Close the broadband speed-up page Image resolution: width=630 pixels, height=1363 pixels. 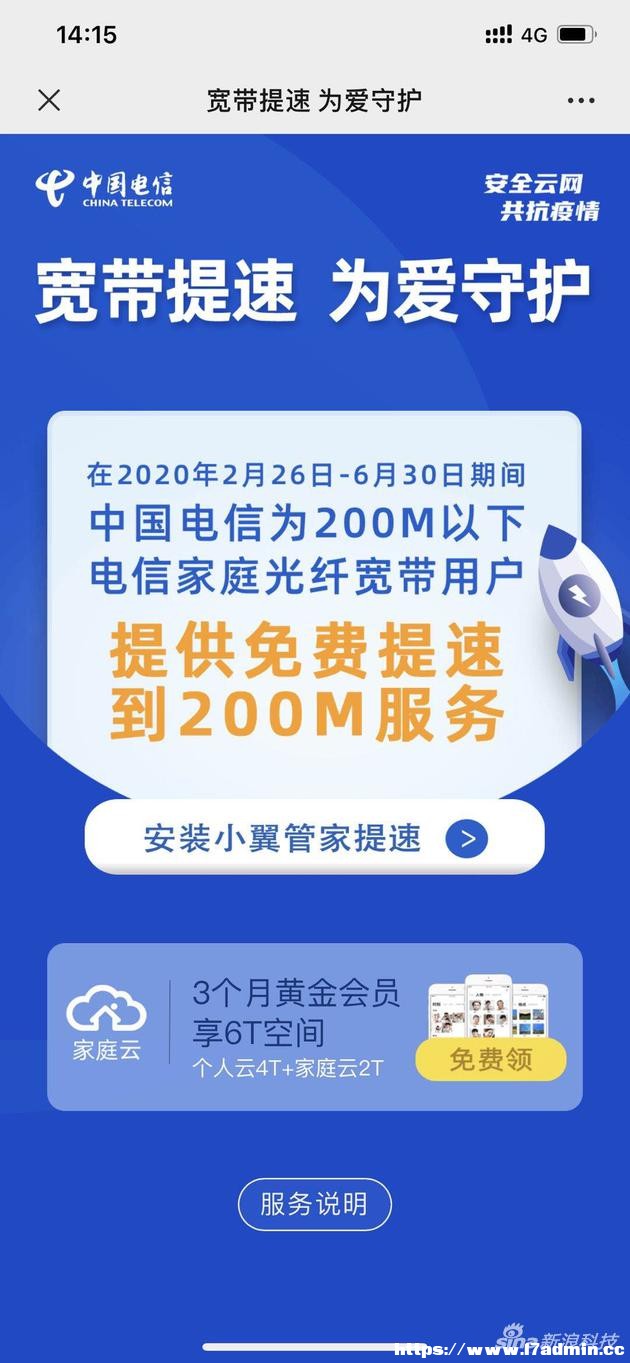49,100
